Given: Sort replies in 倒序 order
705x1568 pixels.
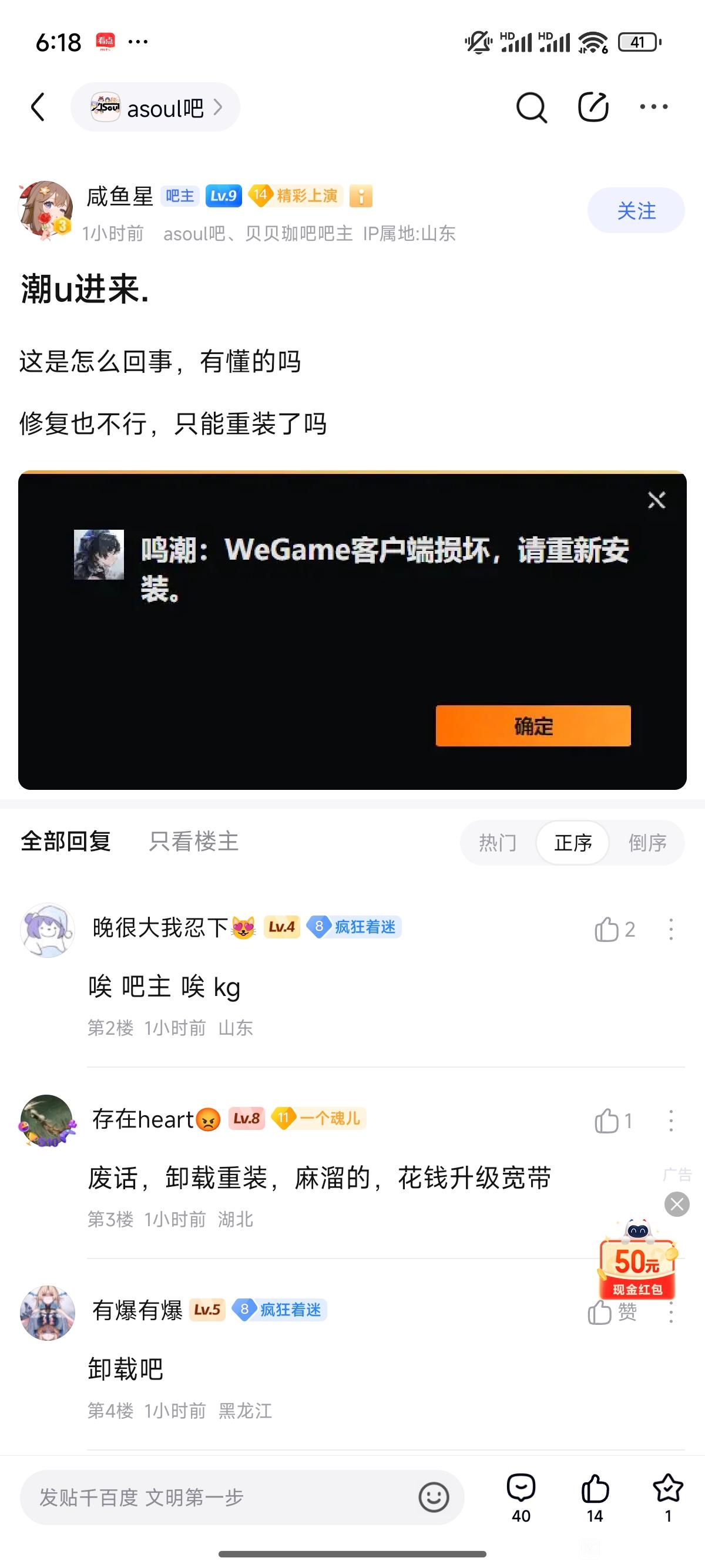Looking at the screenshot, I should 647,843.
